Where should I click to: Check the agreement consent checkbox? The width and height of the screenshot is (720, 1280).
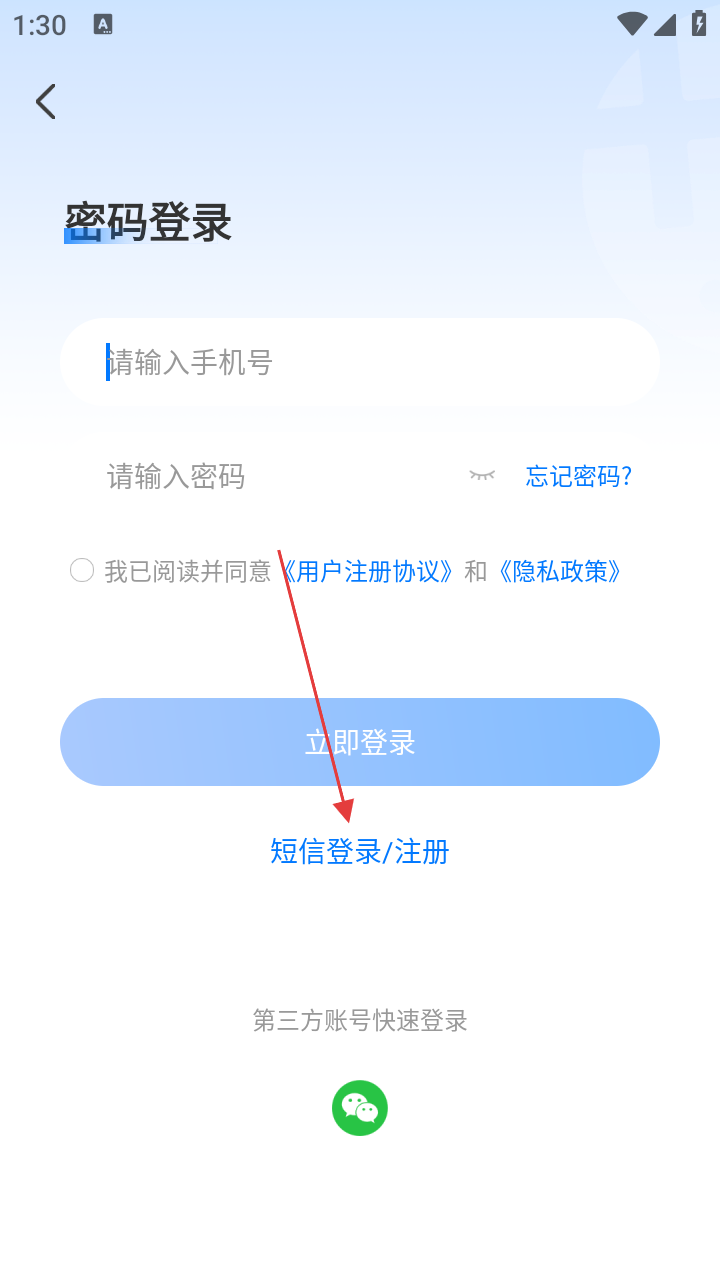pyautogui.click(x=82, y=571)
